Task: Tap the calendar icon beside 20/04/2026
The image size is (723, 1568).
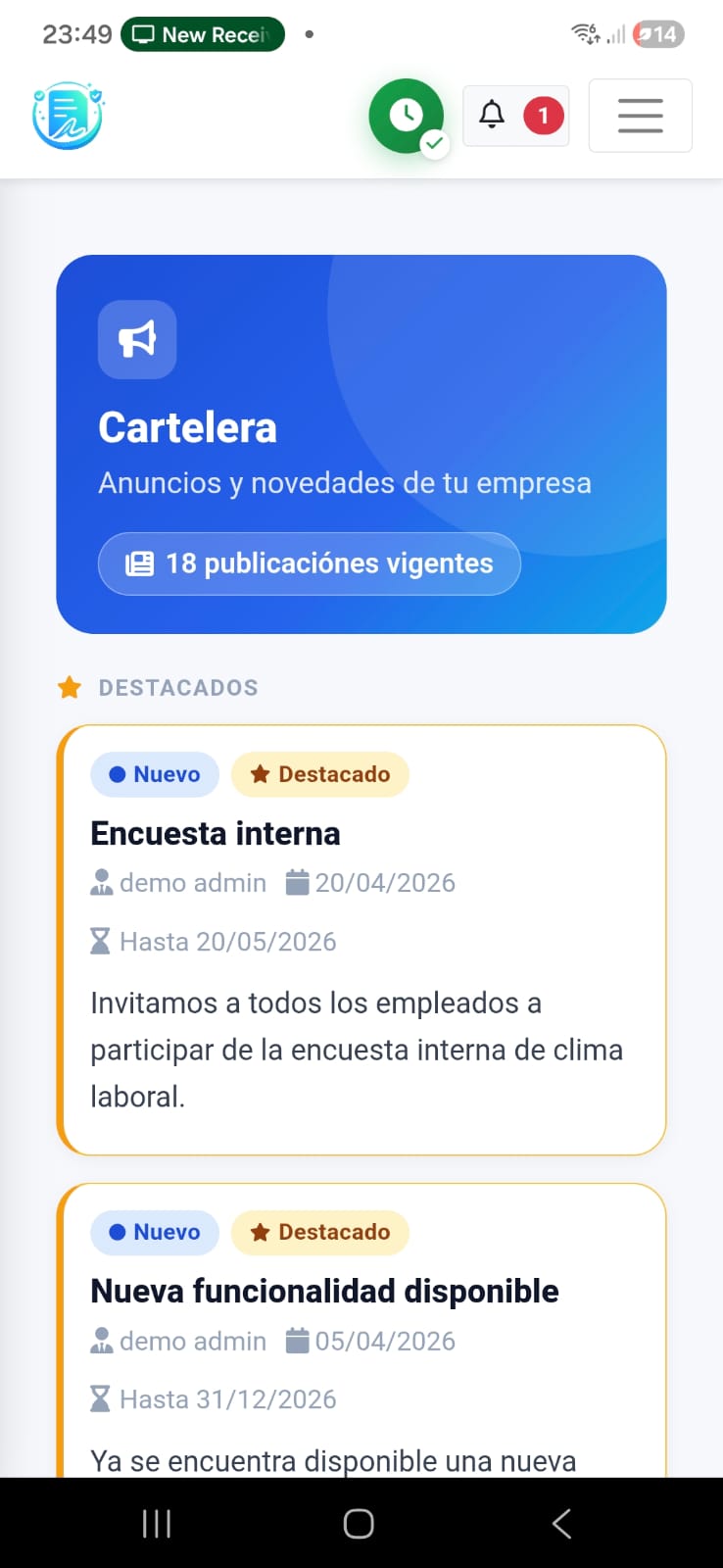Action: (297, 882)
